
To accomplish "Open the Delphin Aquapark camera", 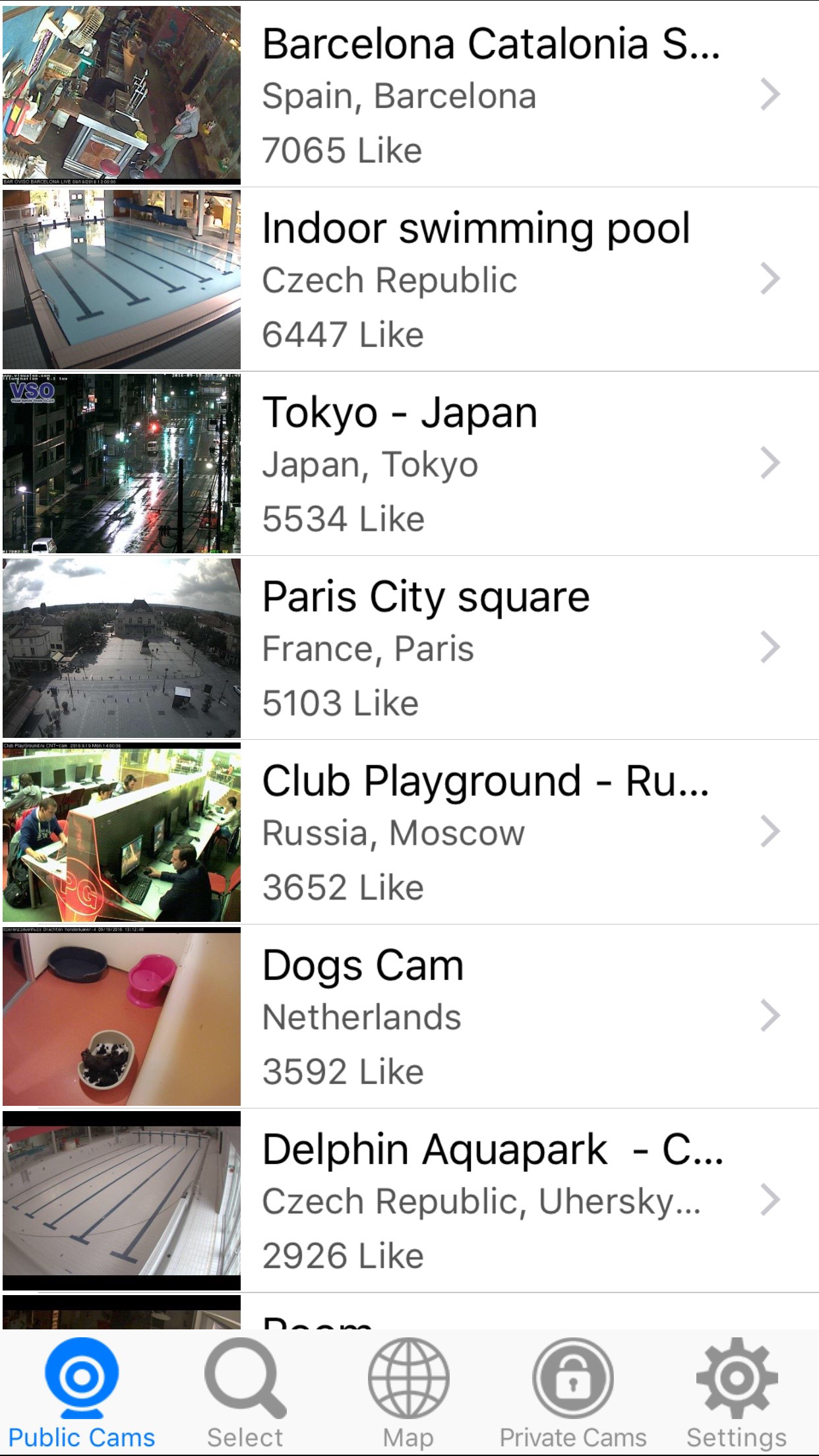I will click(x=409, y=1201).
